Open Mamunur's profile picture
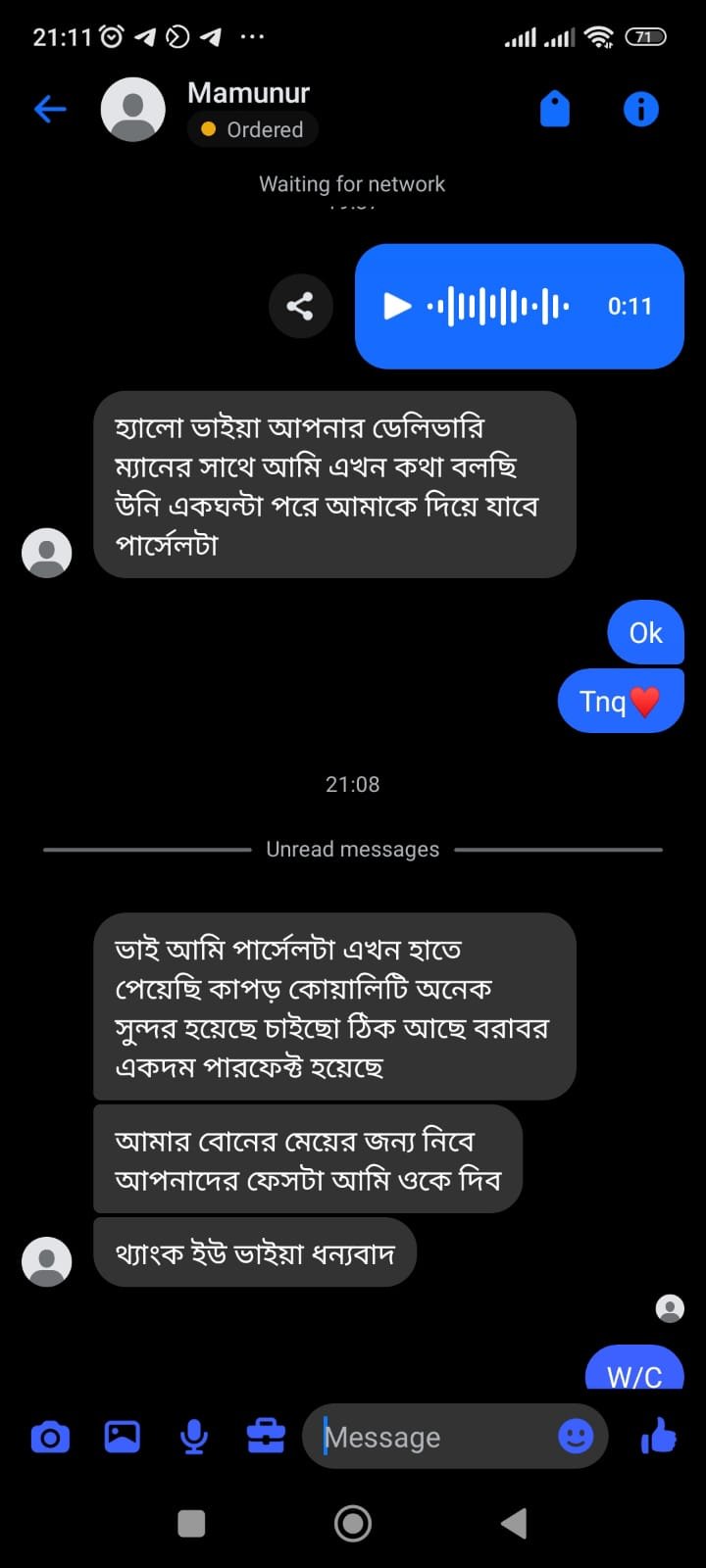The width and height of the screenshot is (706, 1568). point(133,109)
